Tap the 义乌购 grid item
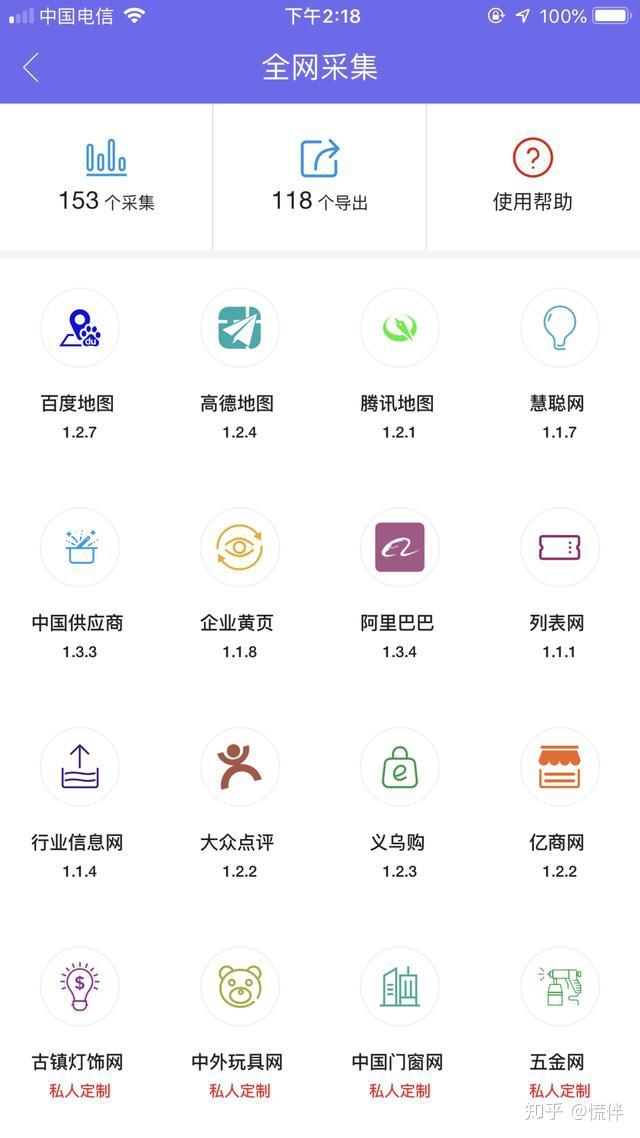The image size is (640, 1138). tap(399, 803)
